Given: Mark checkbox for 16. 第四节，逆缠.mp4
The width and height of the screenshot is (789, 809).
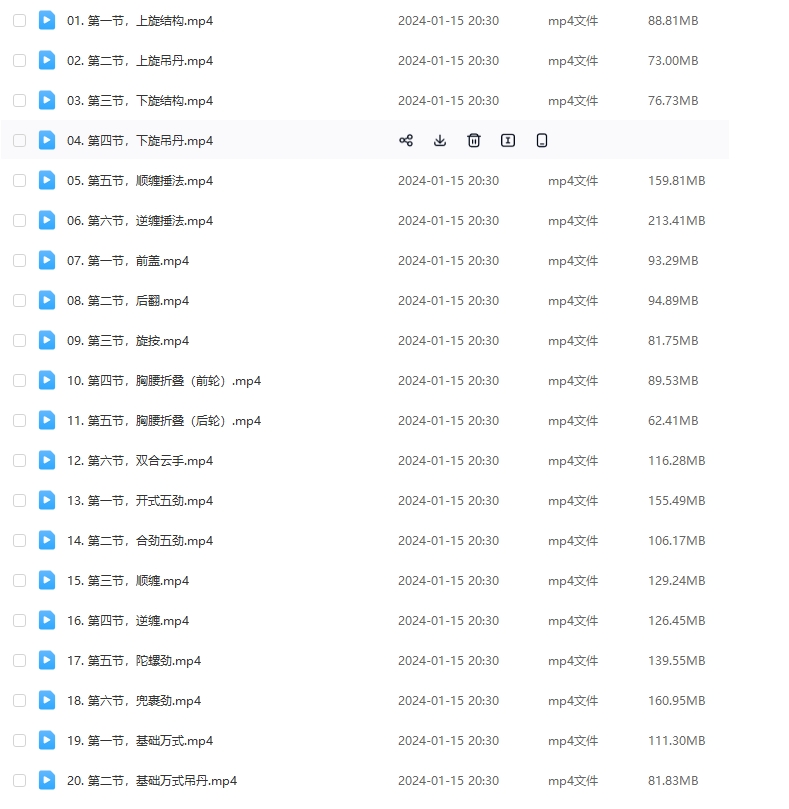Looking at the screenshot, I should [x=19, y=620].
